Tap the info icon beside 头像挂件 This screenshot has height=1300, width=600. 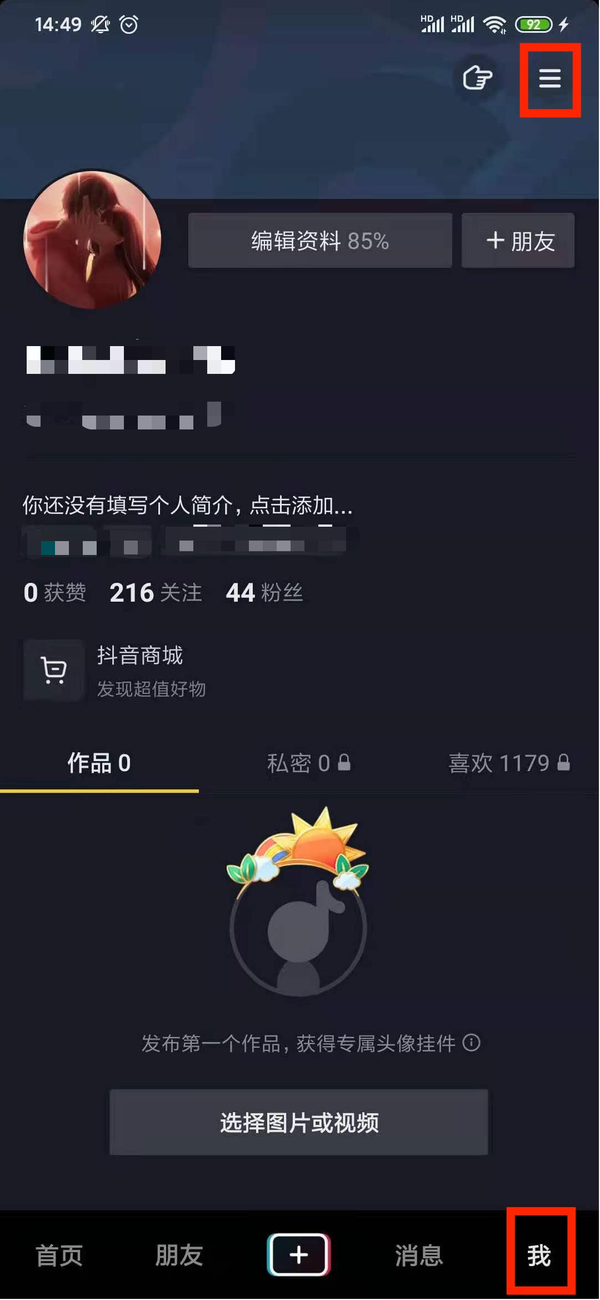coord(472,1043)
